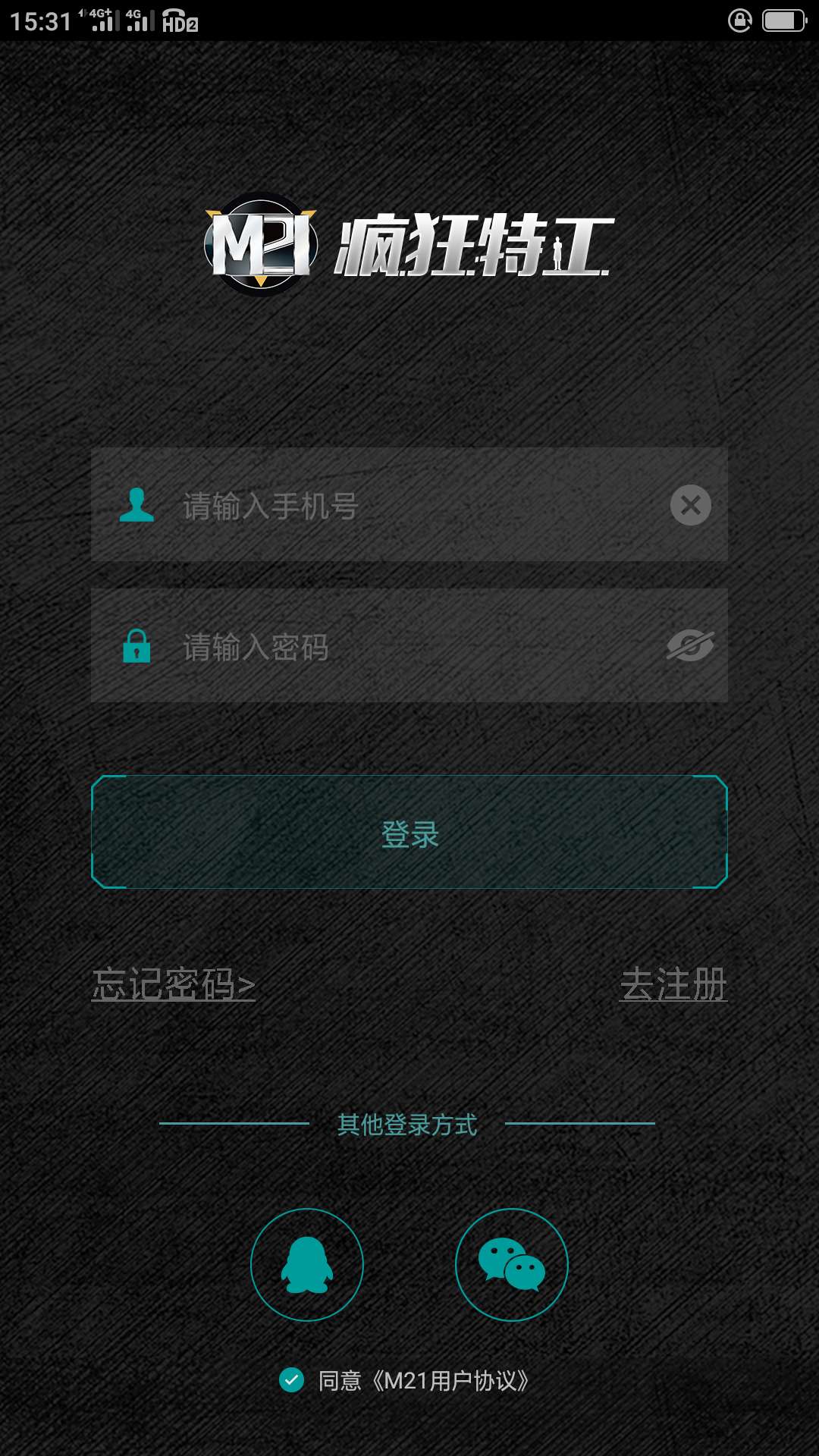Go to 去注册 registration
The width and height of the screenshot is (819, 1456).
point(673,984)
